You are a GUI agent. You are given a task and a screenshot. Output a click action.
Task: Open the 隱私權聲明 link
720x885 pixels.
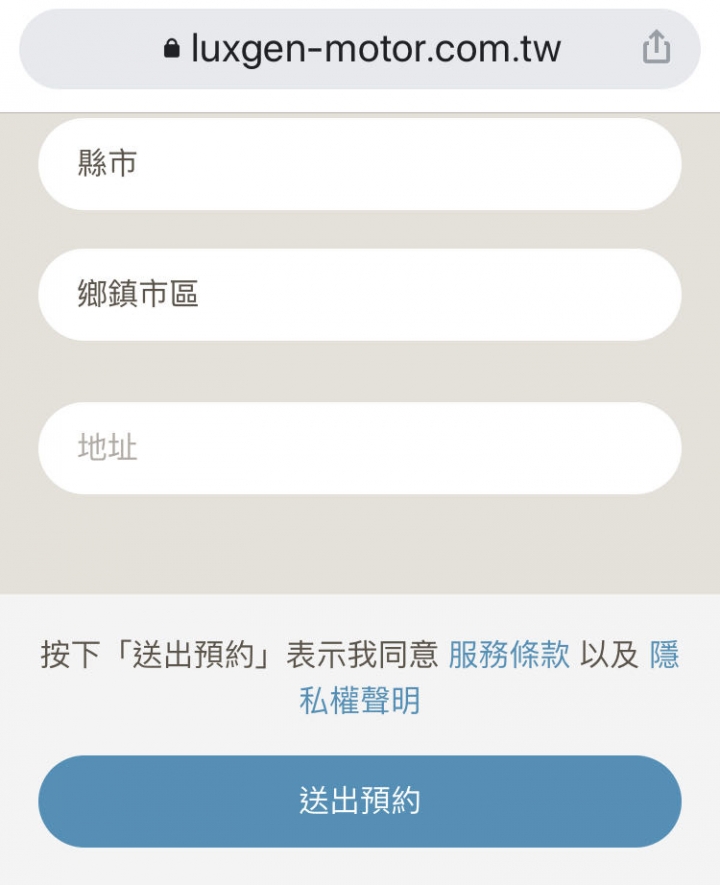[x=360, y=700]
